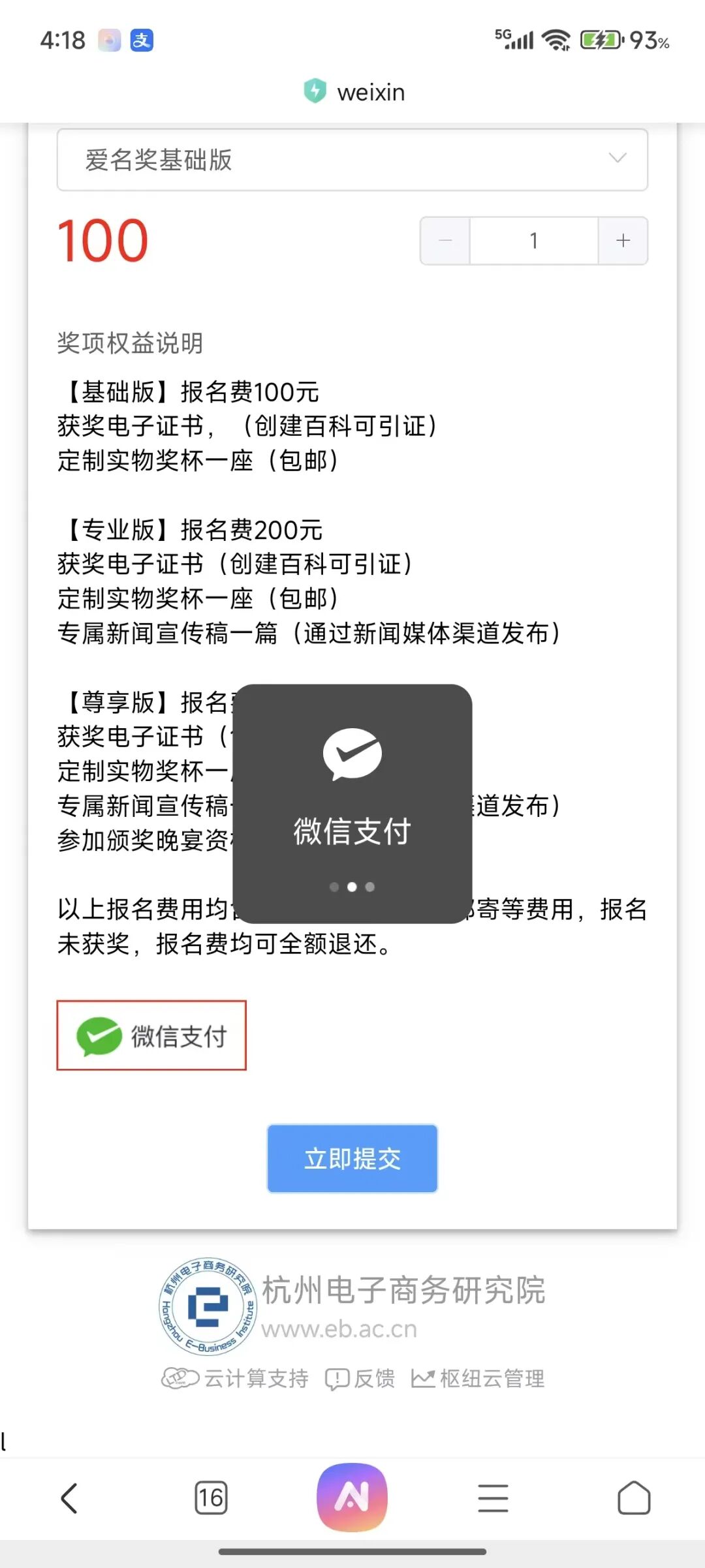This screenshot has width=705, height=1568.
Task: Open 枢纽云管理 link
Action: point(478,1379)
